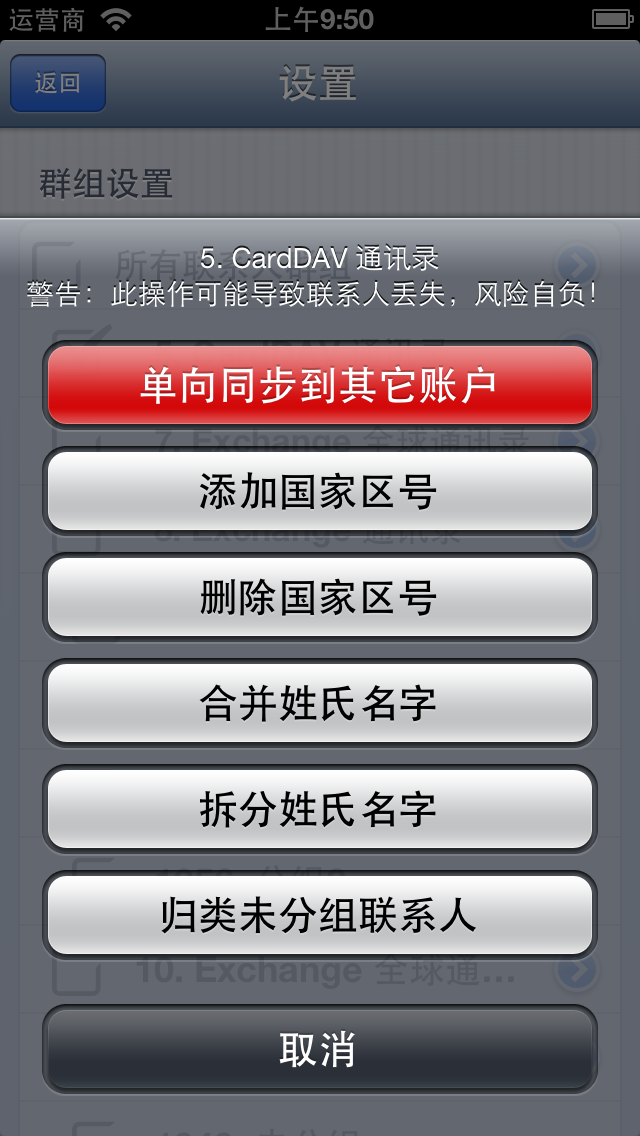Choose 归类未分组联系人
This screenshot has width=640, height=1136.
[320, 915]
